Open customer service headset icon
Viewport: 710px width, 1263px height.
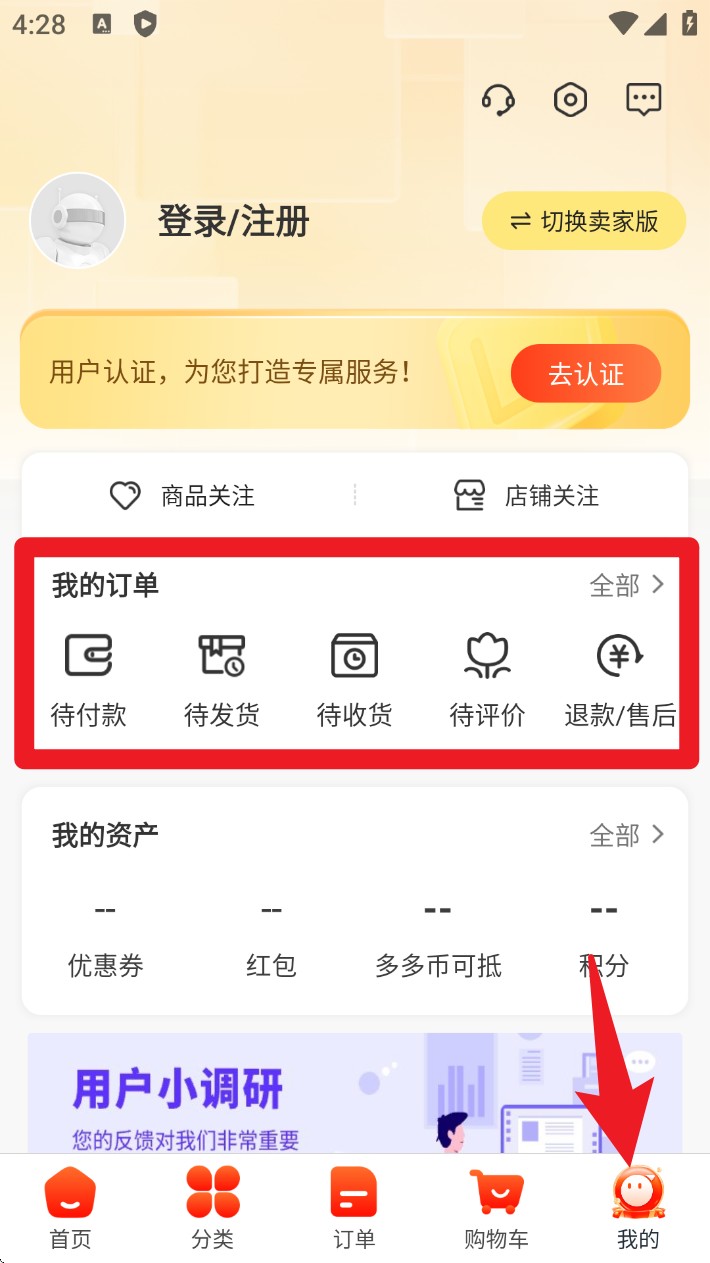[497, 100]
